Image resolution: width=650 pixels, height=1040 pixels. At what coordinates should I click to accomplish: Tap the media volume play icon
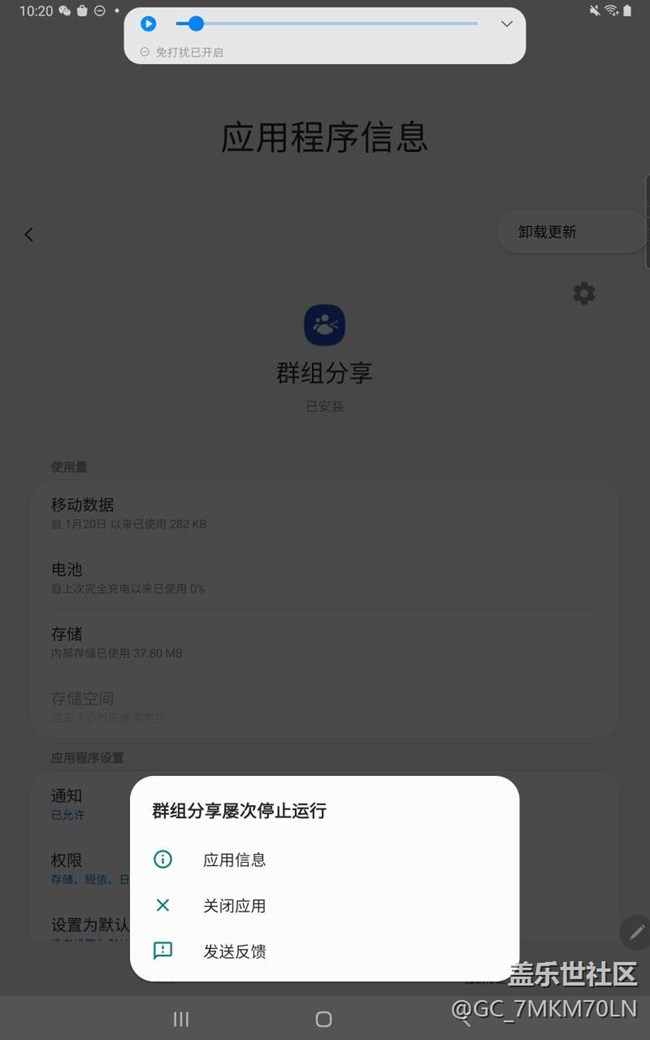(149, 24)
